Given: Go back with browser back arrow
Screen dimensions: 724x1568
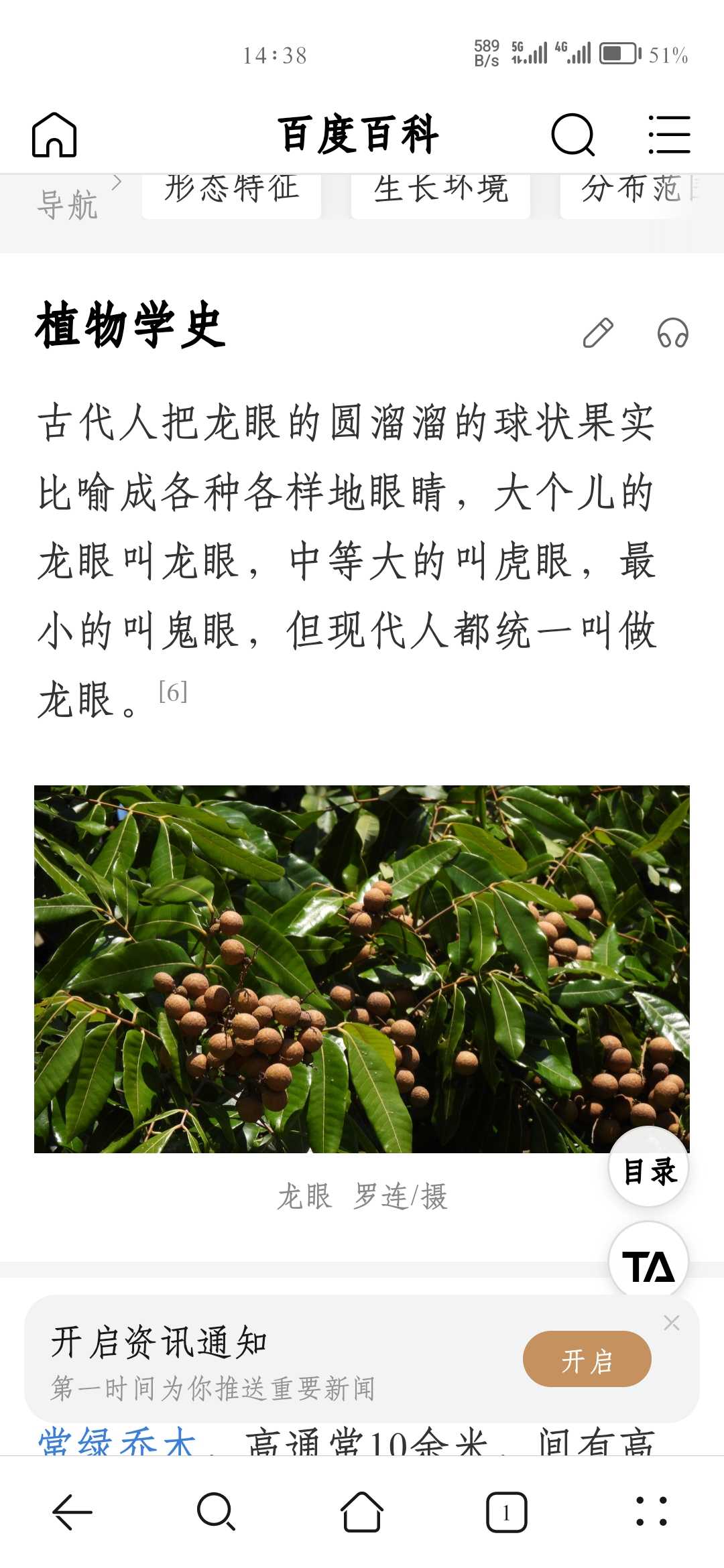Looking at the screenshot, I should coord(72,1512).
